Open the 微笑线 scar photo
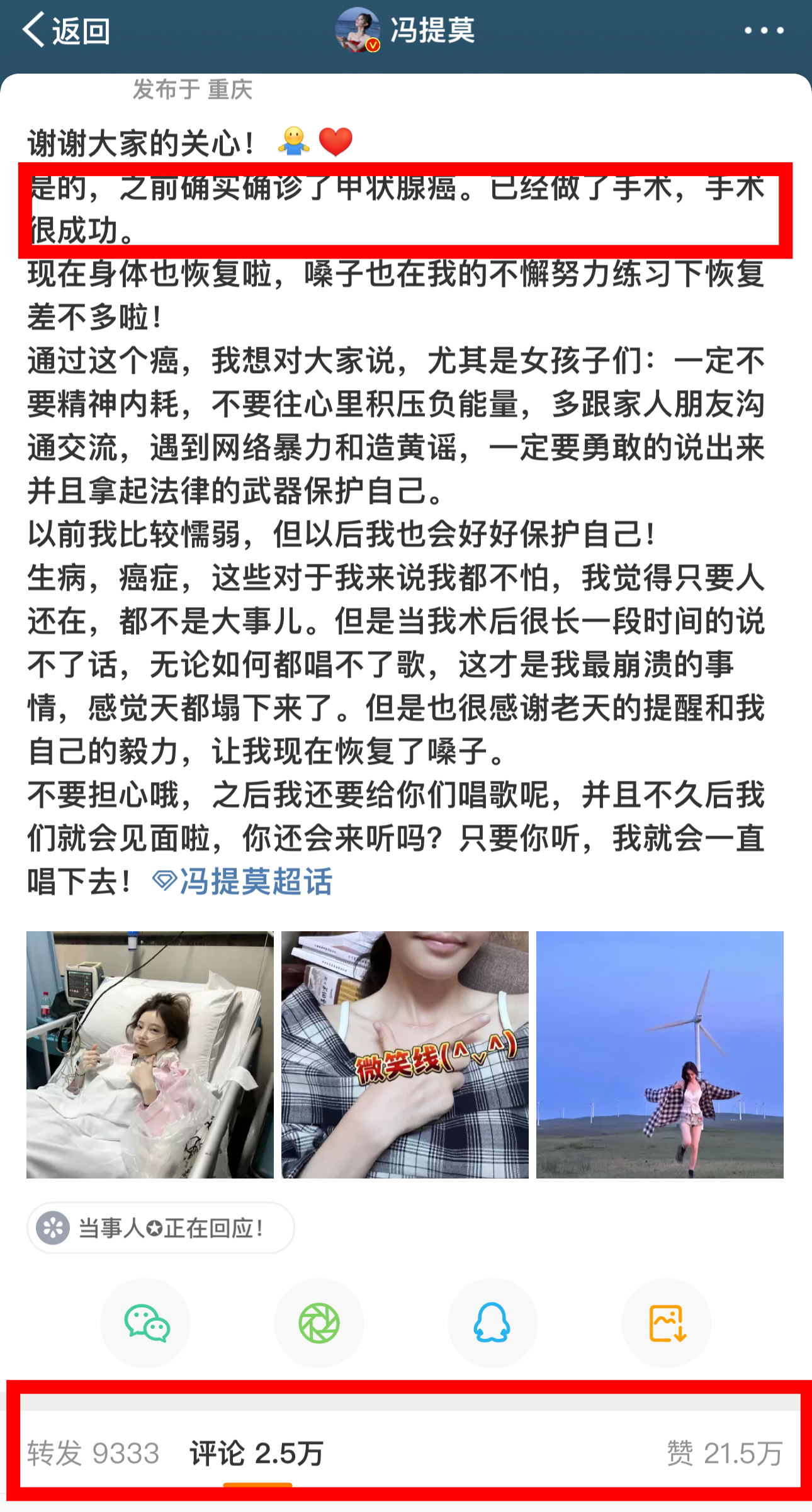The image size is (812, 1512). click(x=405, y=1055)
